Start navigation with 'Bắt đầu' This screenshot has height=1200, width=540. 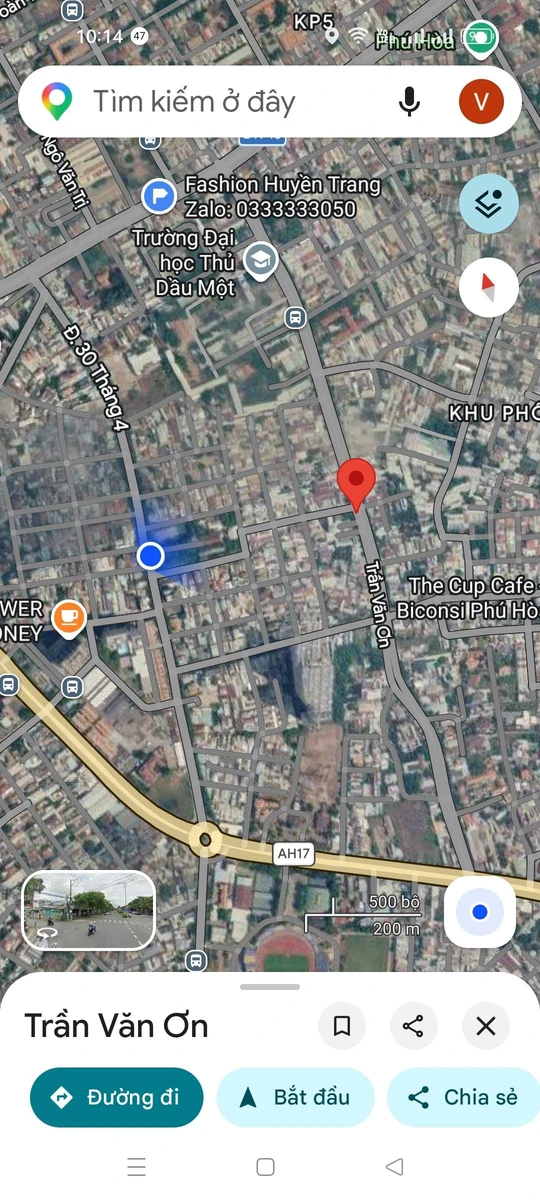[x=295, y=1097]
